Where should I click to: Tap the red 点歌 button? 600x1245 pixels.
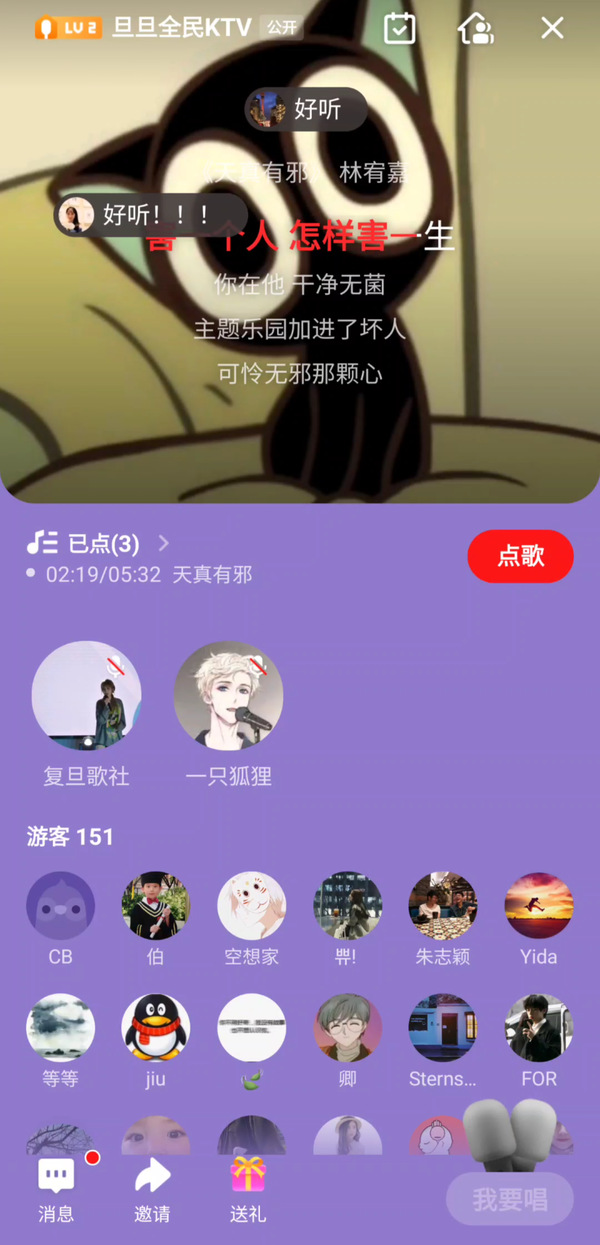(520, 556)
